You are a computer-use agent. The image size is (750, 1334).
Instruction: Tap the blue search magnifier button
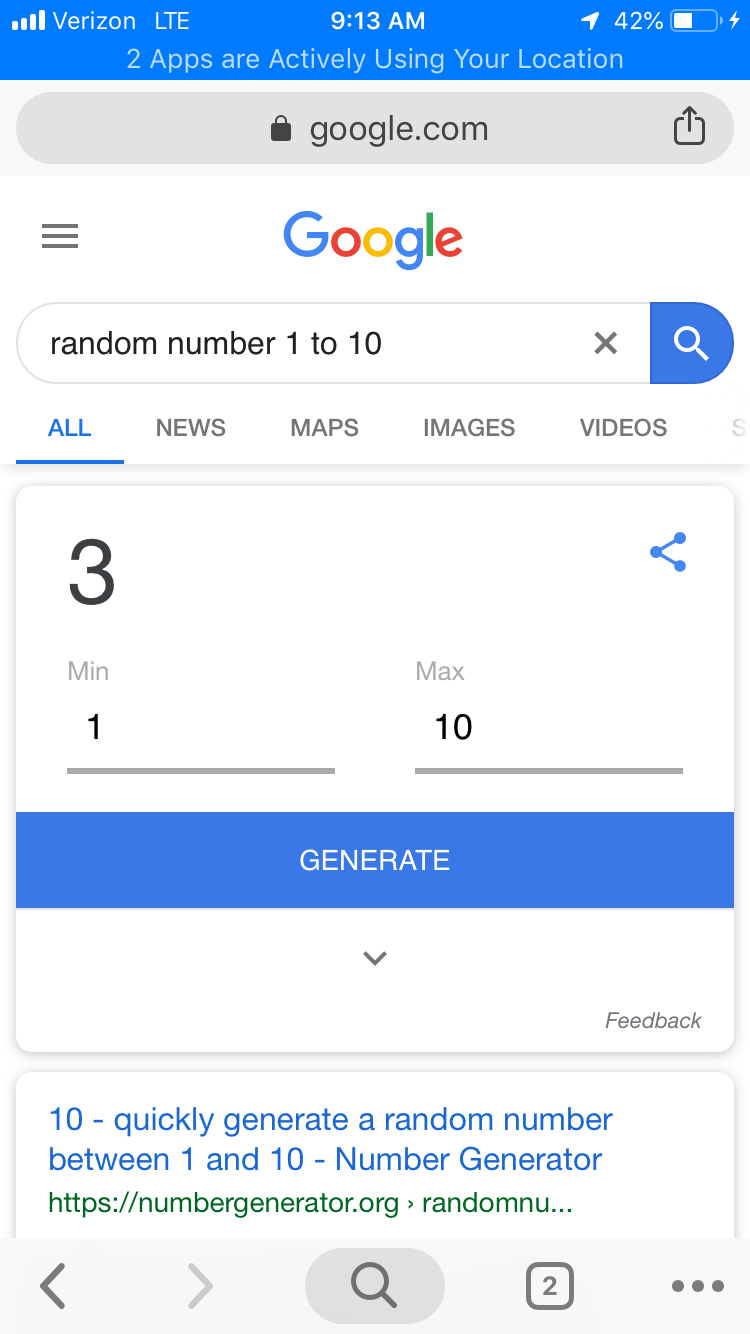tap(691, 343)
